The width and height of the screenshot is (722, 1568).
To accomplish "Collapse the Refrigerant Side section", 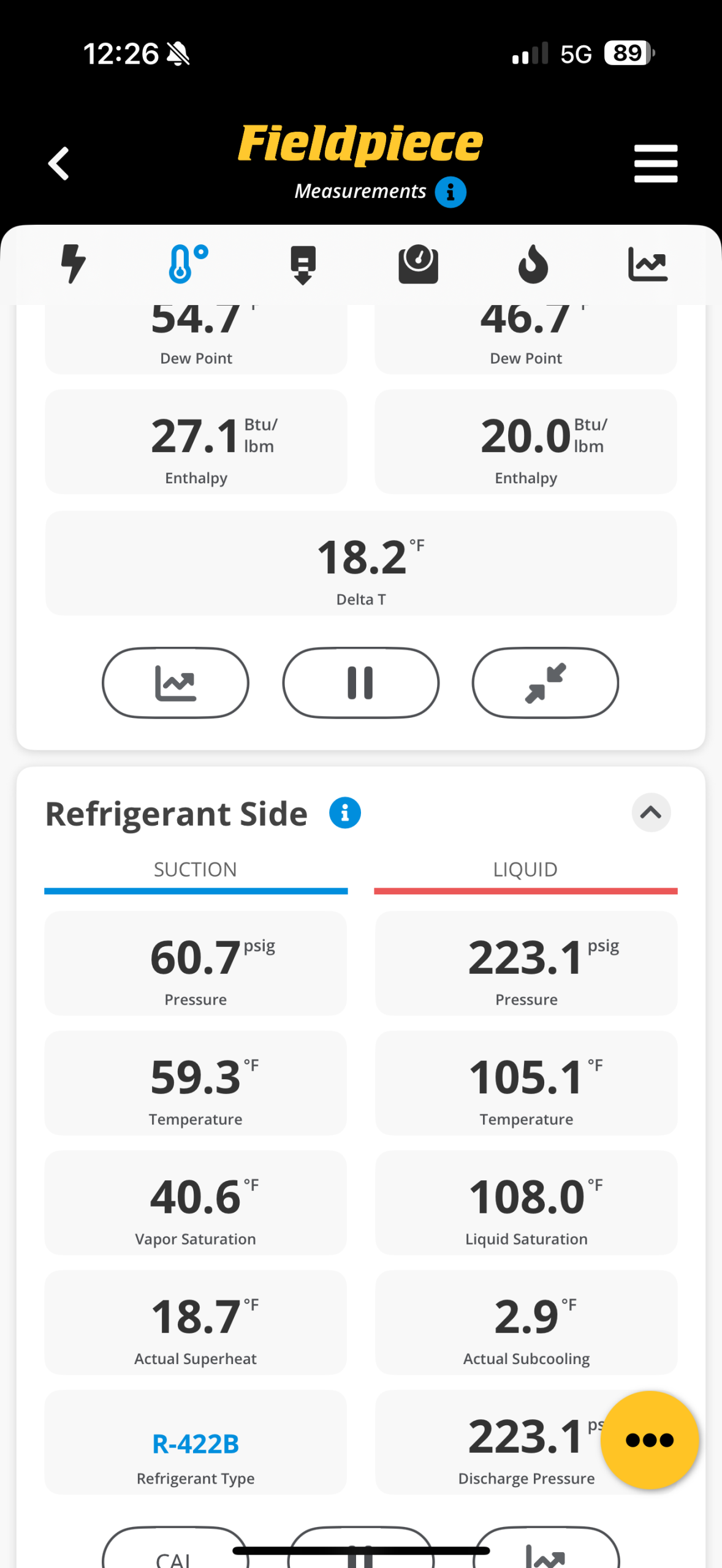I will (x=651, y=813).
